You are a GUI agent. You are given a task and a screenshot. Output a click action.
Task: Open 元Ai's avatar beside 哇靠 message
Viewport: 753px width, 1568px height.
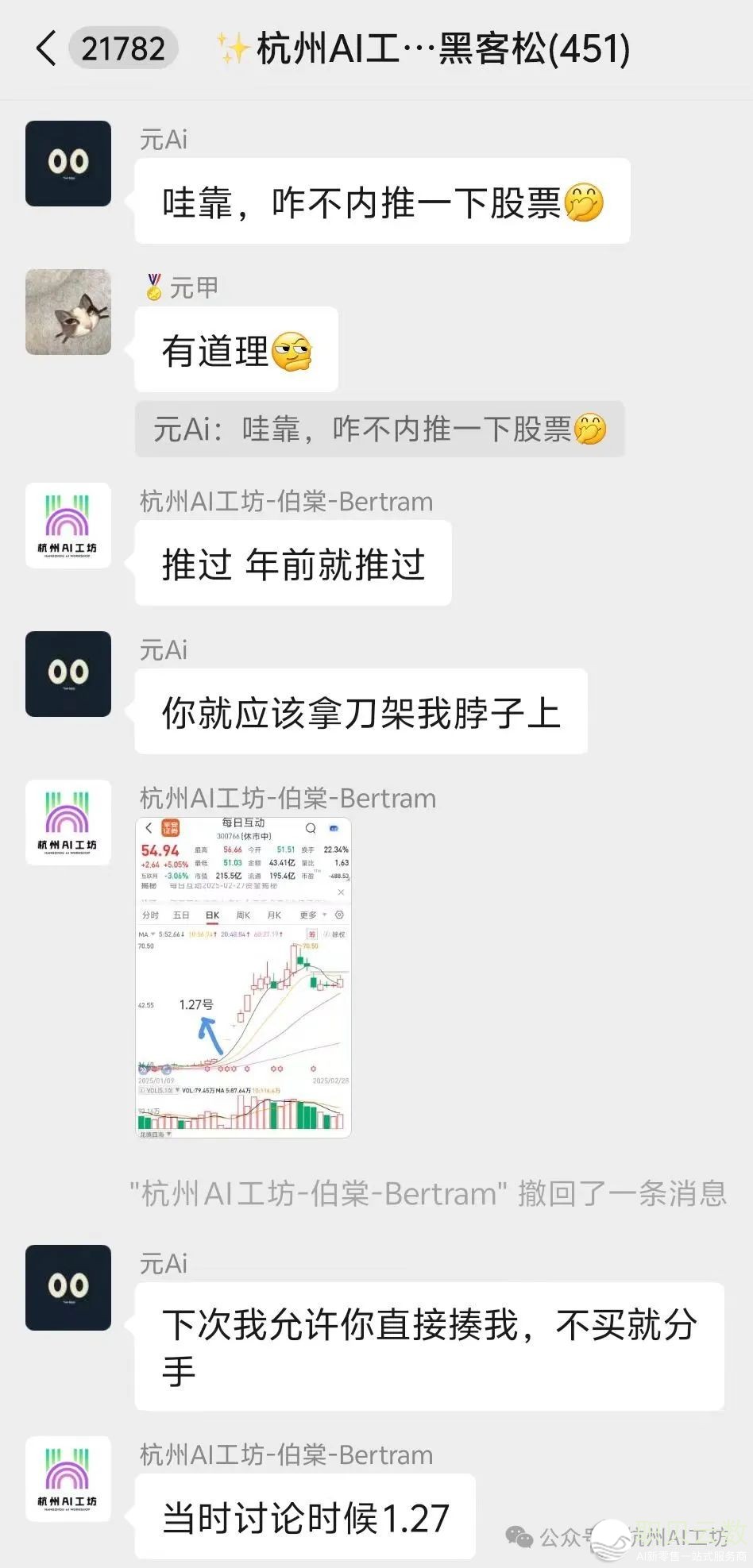tap(68, 164)
